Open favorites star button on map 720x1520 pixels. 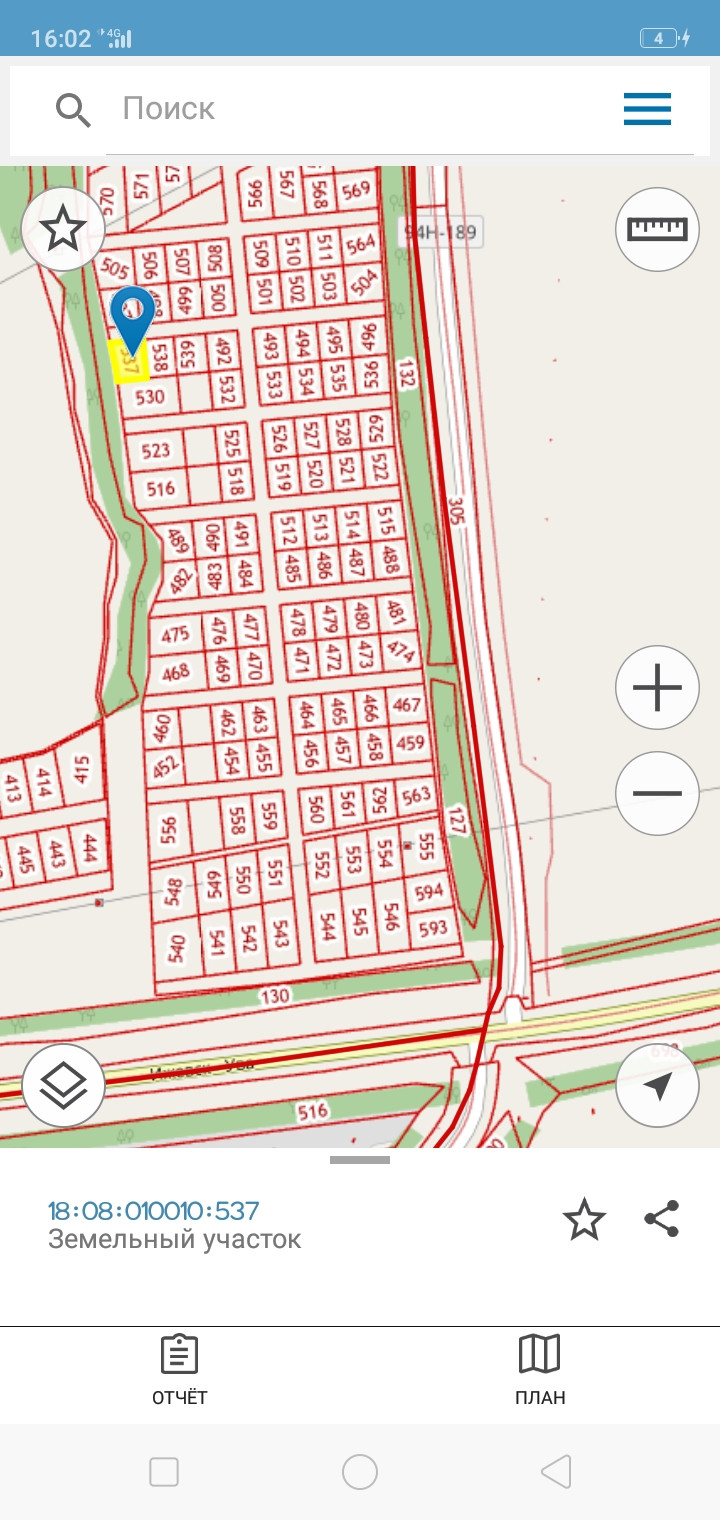pyautogui.click(x=63, y=230)
